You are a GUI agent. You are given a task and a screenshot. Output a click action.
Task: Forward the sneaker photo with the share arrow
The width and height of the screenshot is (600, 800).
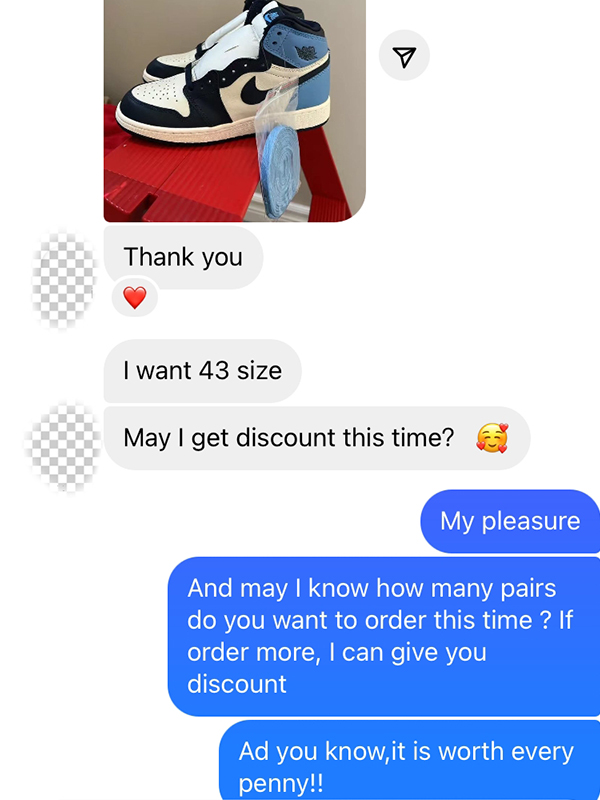[404, 57]
